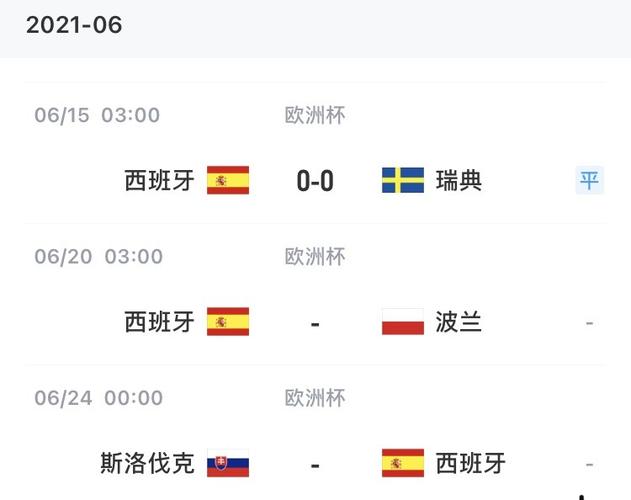The image size is (631, 500).
Task: Open the Slovakia vs Spain match
Action: [x=315, y=464]
